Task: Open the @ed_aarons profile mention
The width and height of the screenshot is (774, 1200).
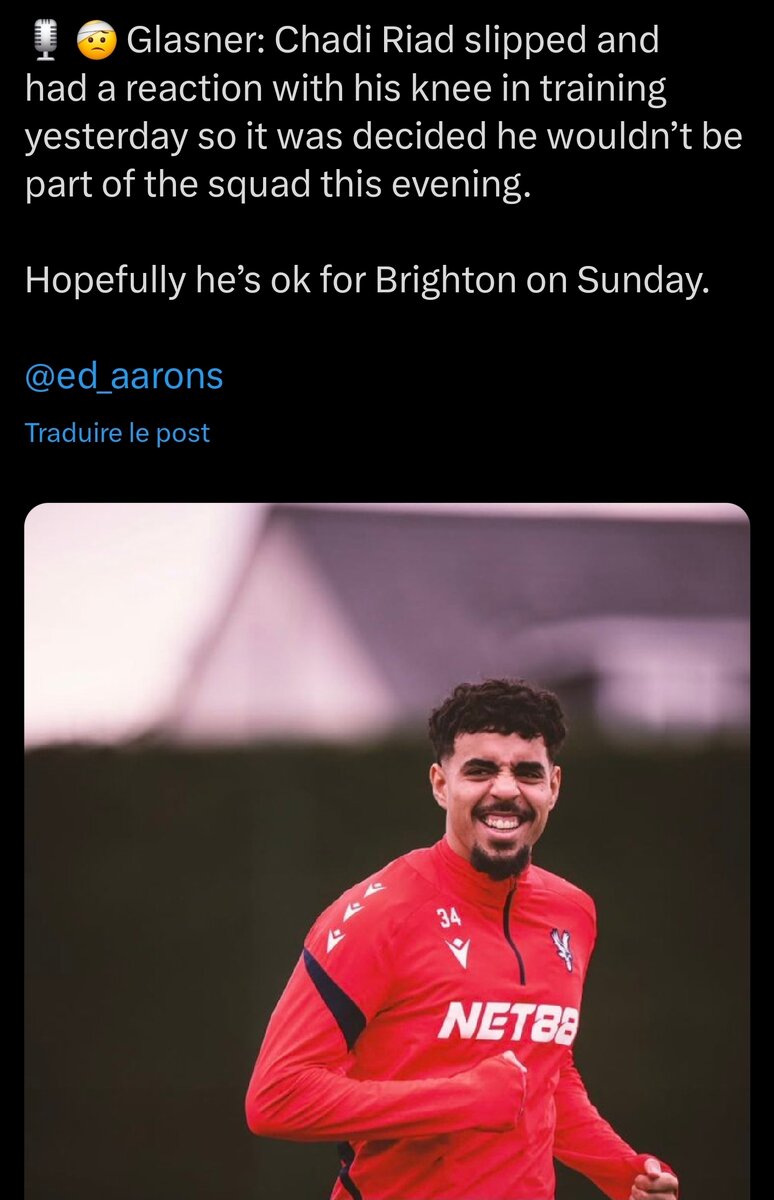Action: pos(124,377)
